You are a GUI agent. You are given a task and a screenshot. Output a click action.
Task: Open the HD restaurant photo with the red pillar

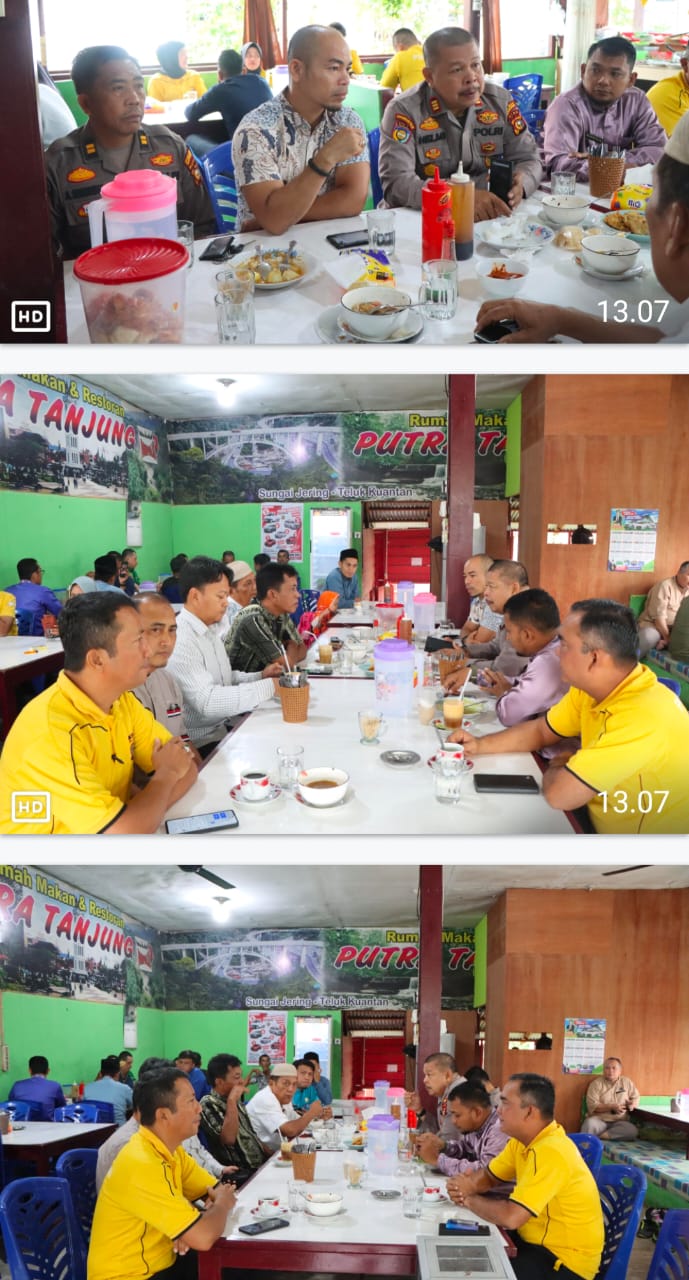coord(344,604)
